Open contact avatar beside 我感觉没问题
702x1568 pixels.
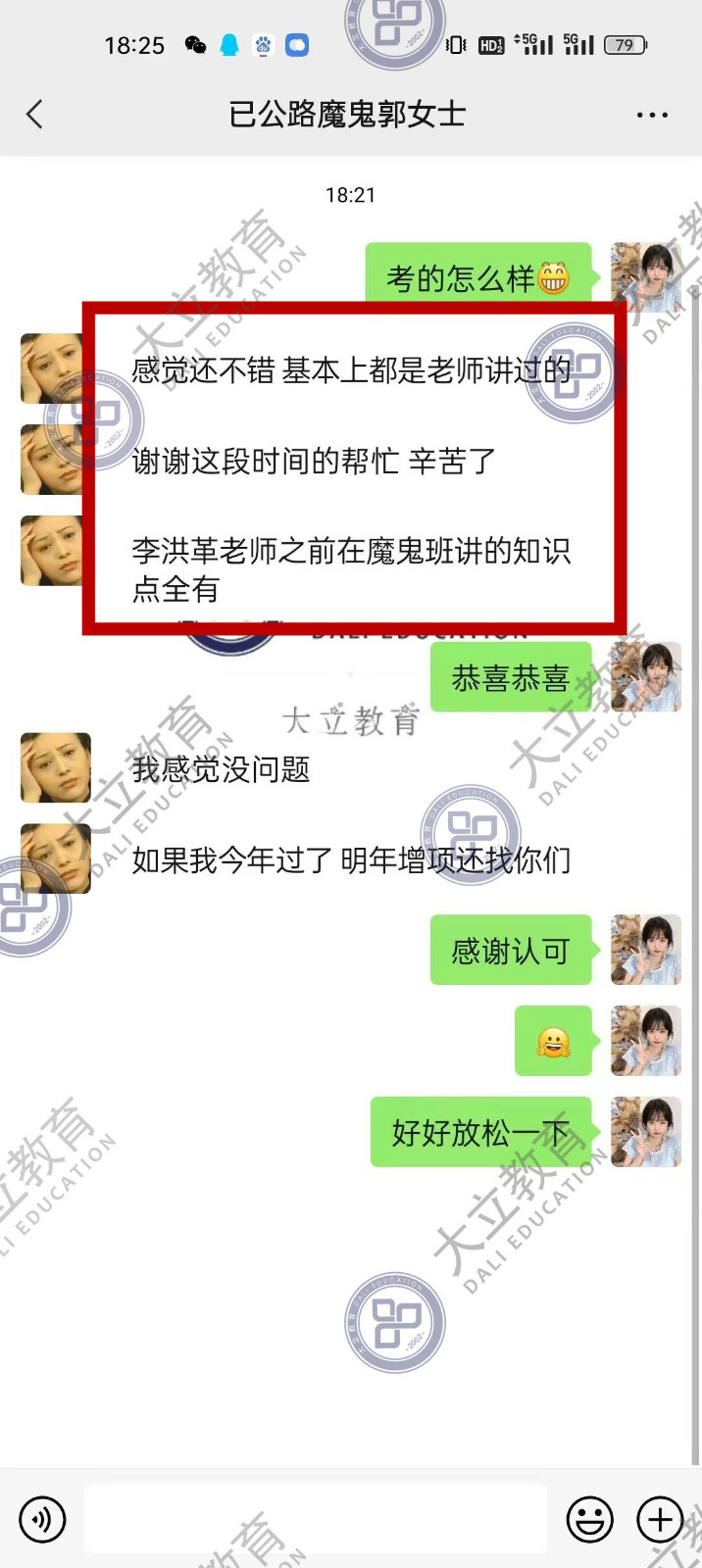click(x=56, y=768)
